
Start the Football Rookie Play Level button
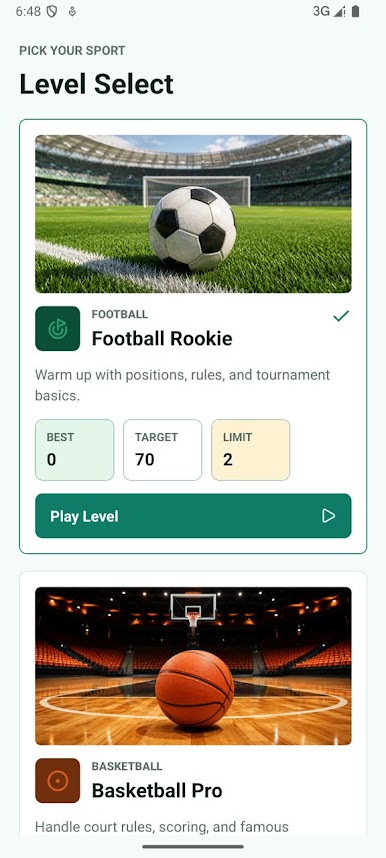pyautogui.click(x=193, y=516)
